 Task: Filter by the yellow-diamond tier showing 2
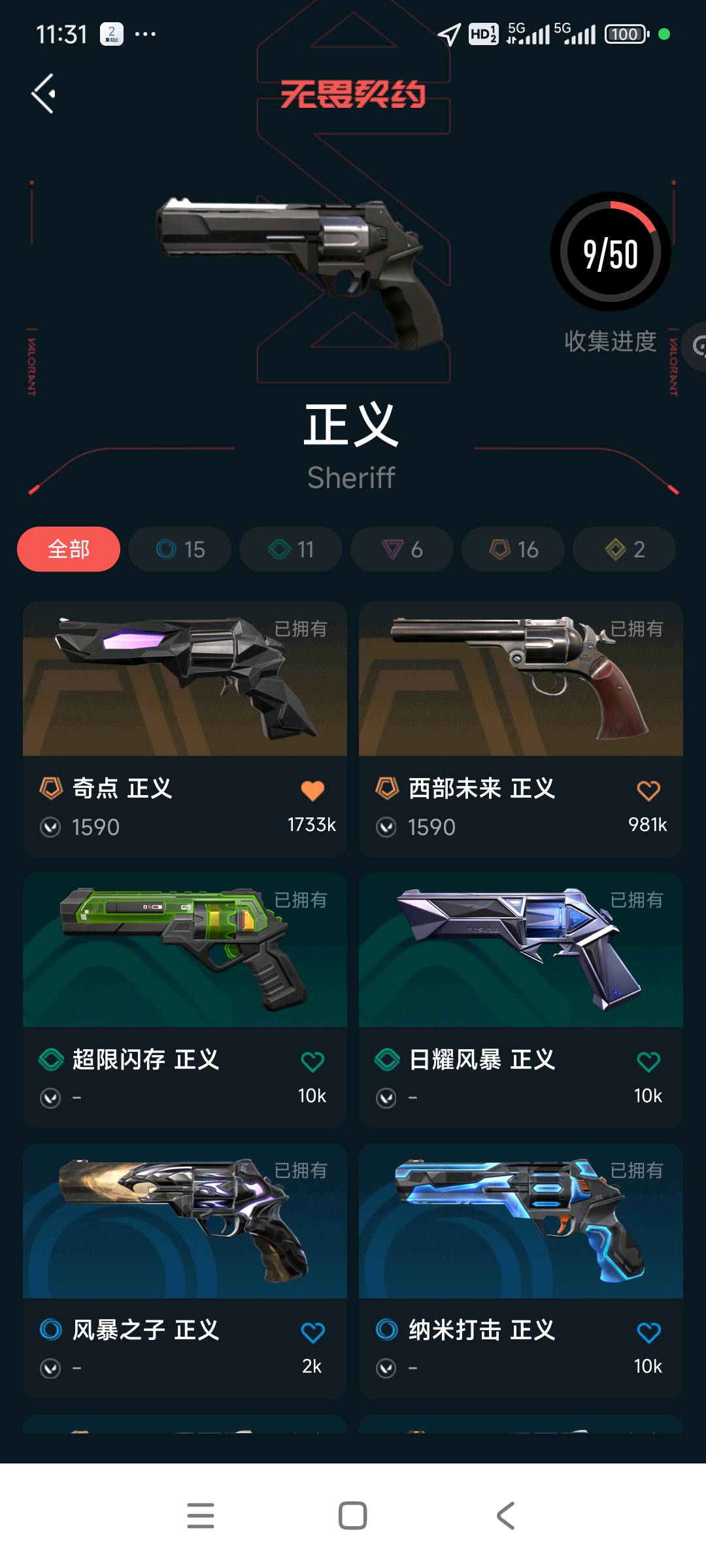pos(624,549)
